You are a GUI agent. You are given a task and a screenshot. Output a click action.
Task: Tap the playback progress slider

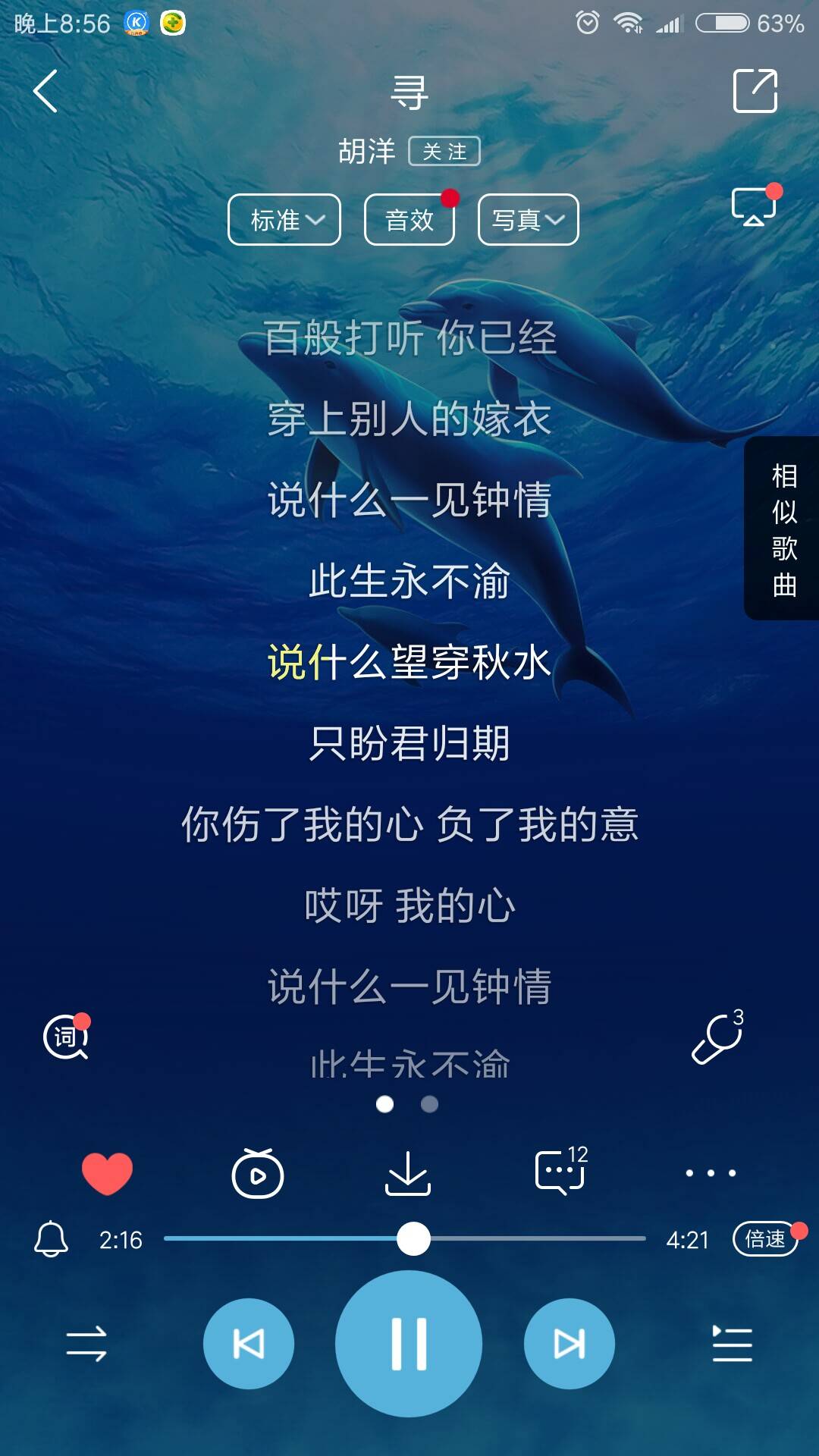coord(405,1238)
